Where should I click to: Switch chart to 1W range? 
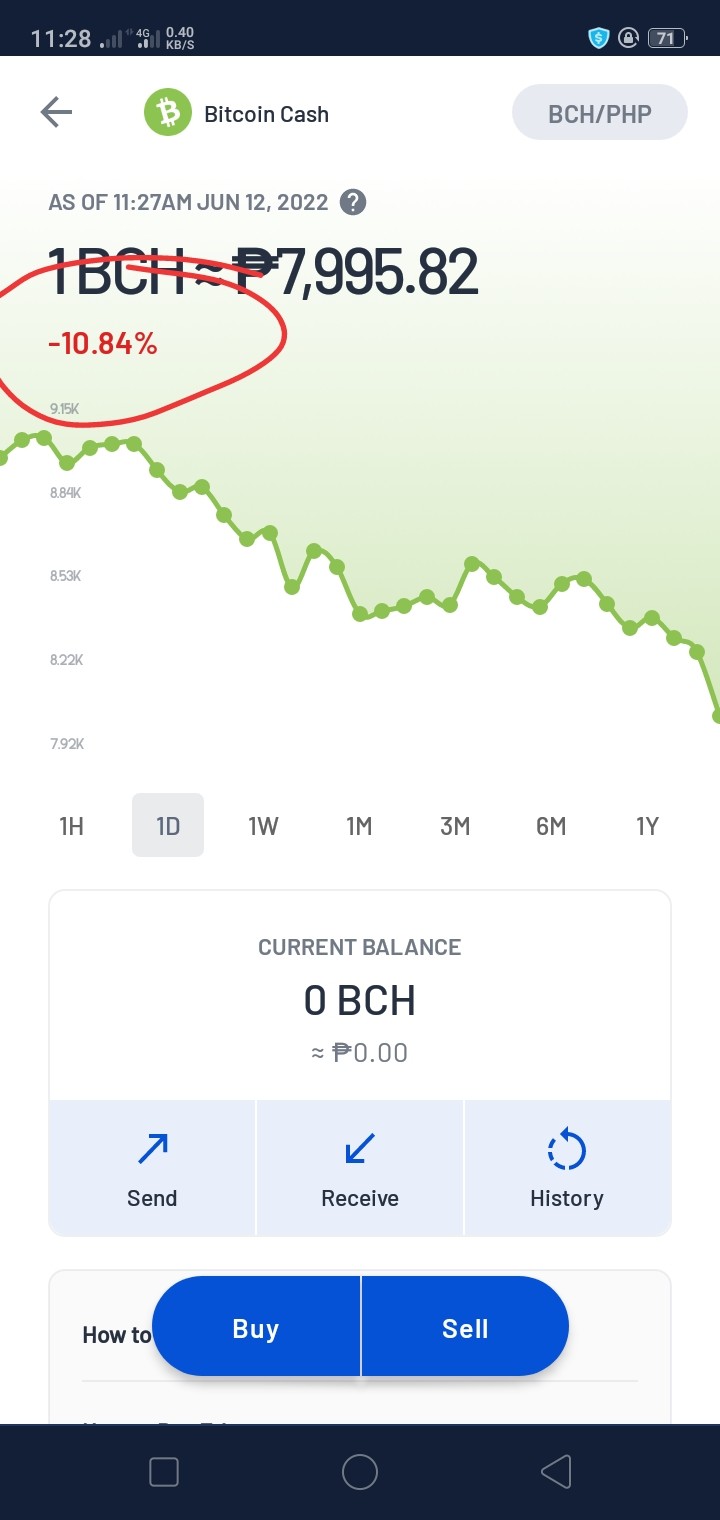263,826
